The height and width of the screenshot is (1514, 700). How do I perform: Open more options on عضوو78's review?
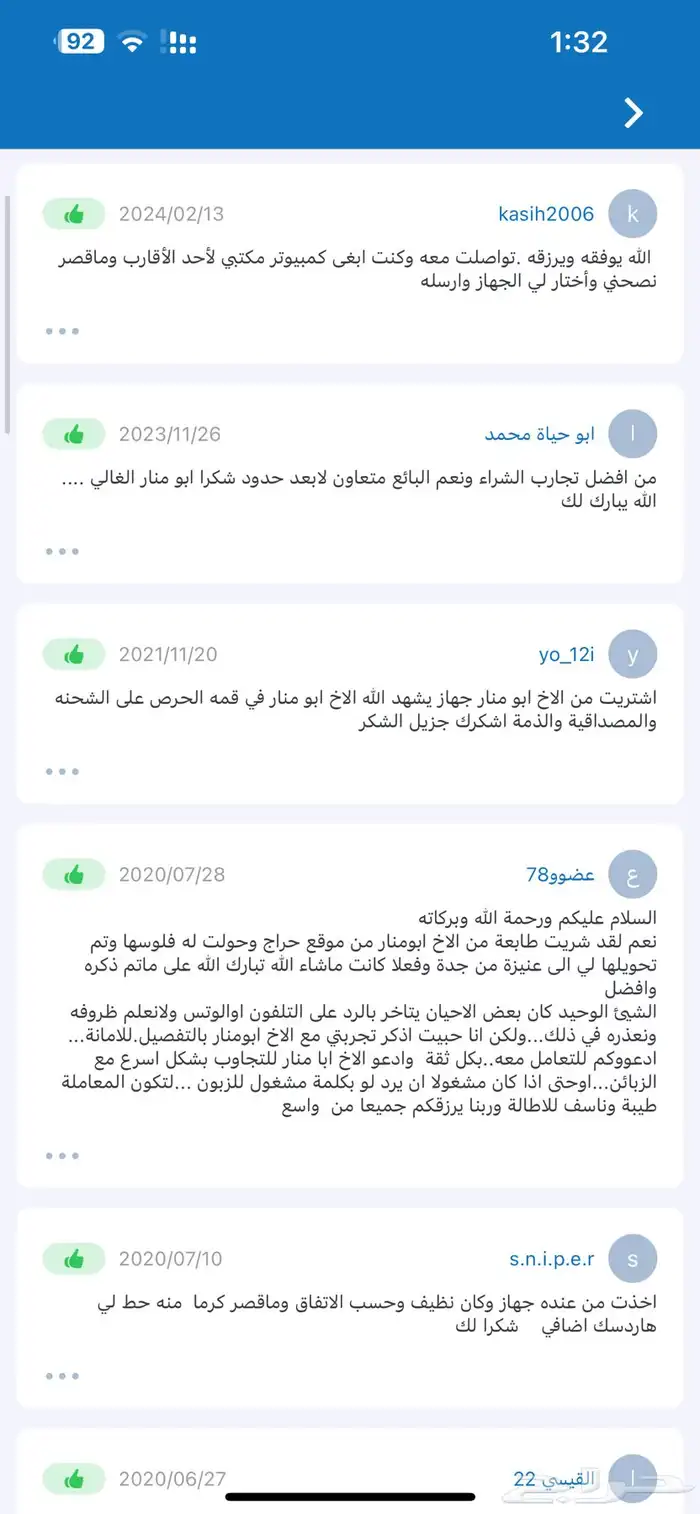[62, 1155]
